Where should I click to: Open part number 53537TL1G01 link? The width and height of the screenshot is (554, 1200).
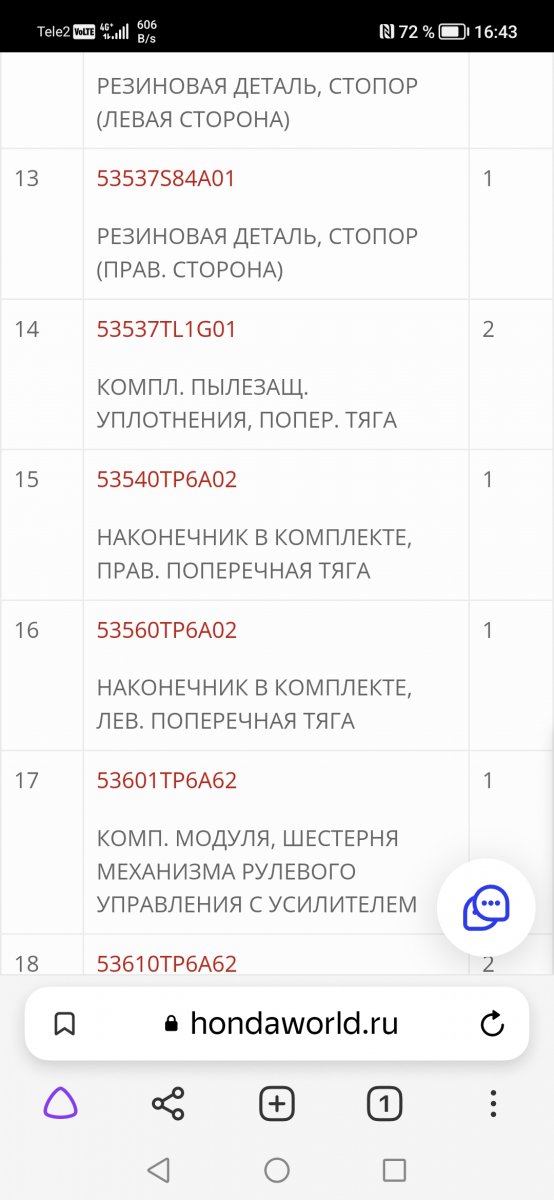click(166, 329)
